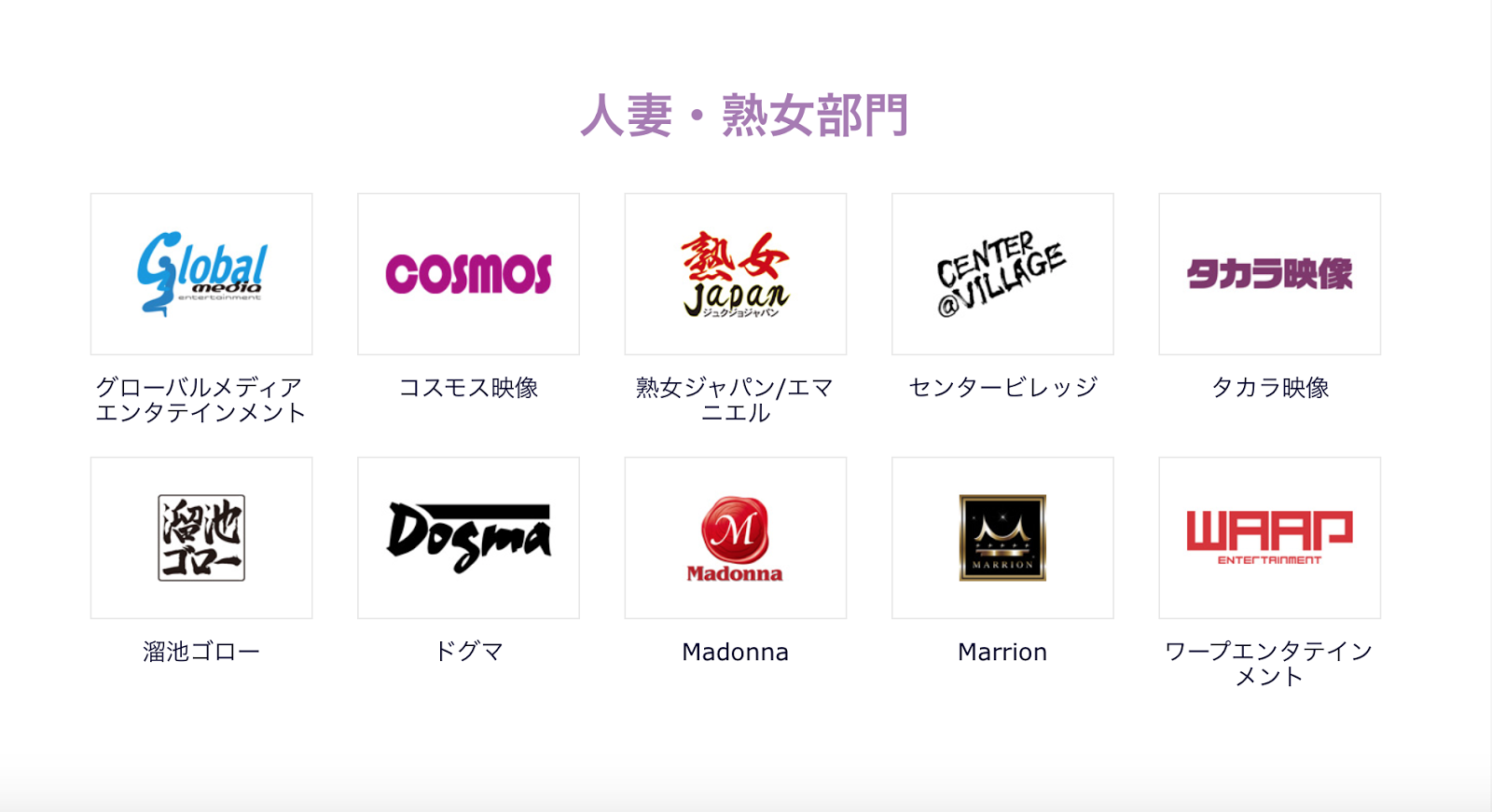Open the 熟女ジャパン/エマニエル tile
Viewport: 1492px width, 812px height.
pos(736,274)
